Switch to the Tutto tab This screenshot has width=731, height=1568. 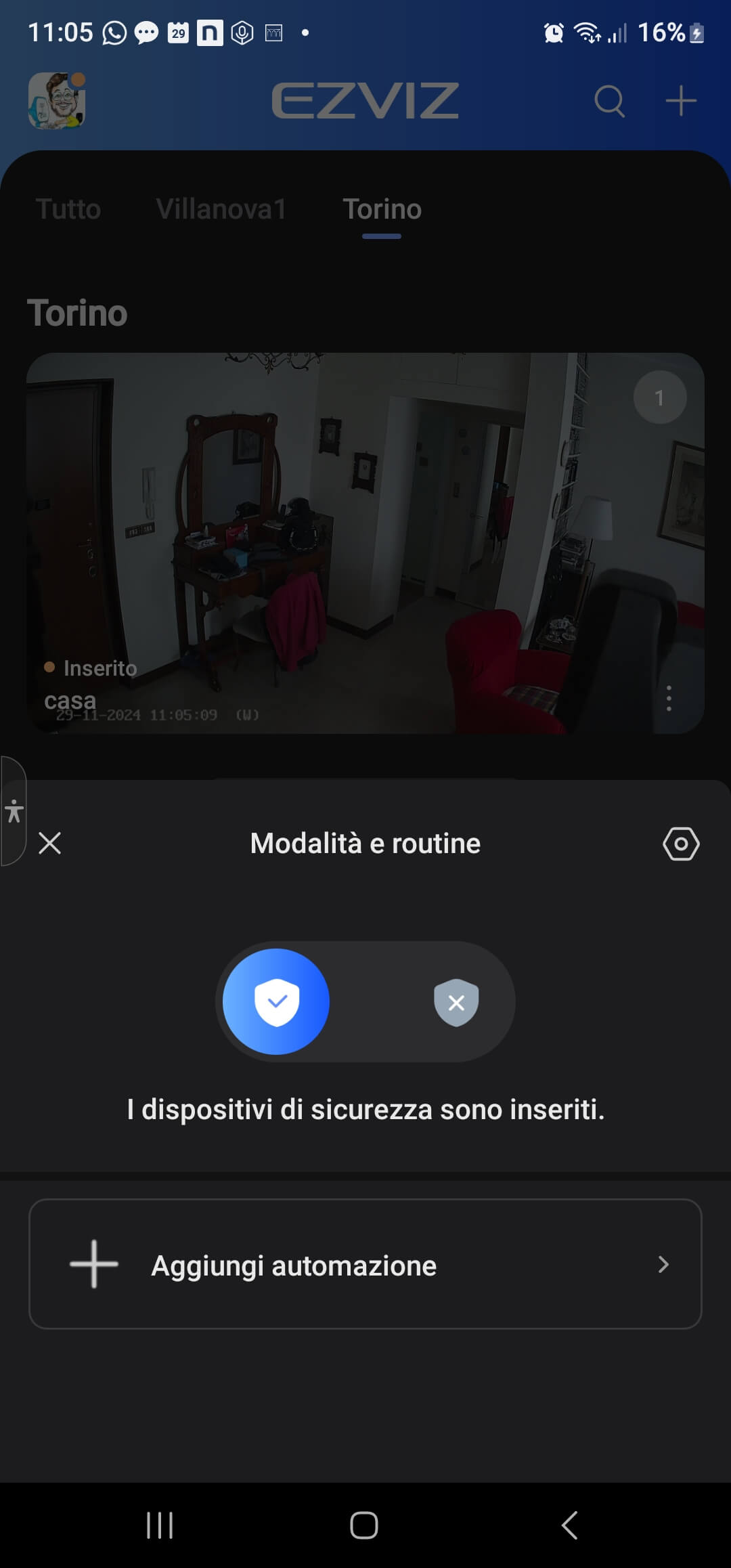coord(68,209)
